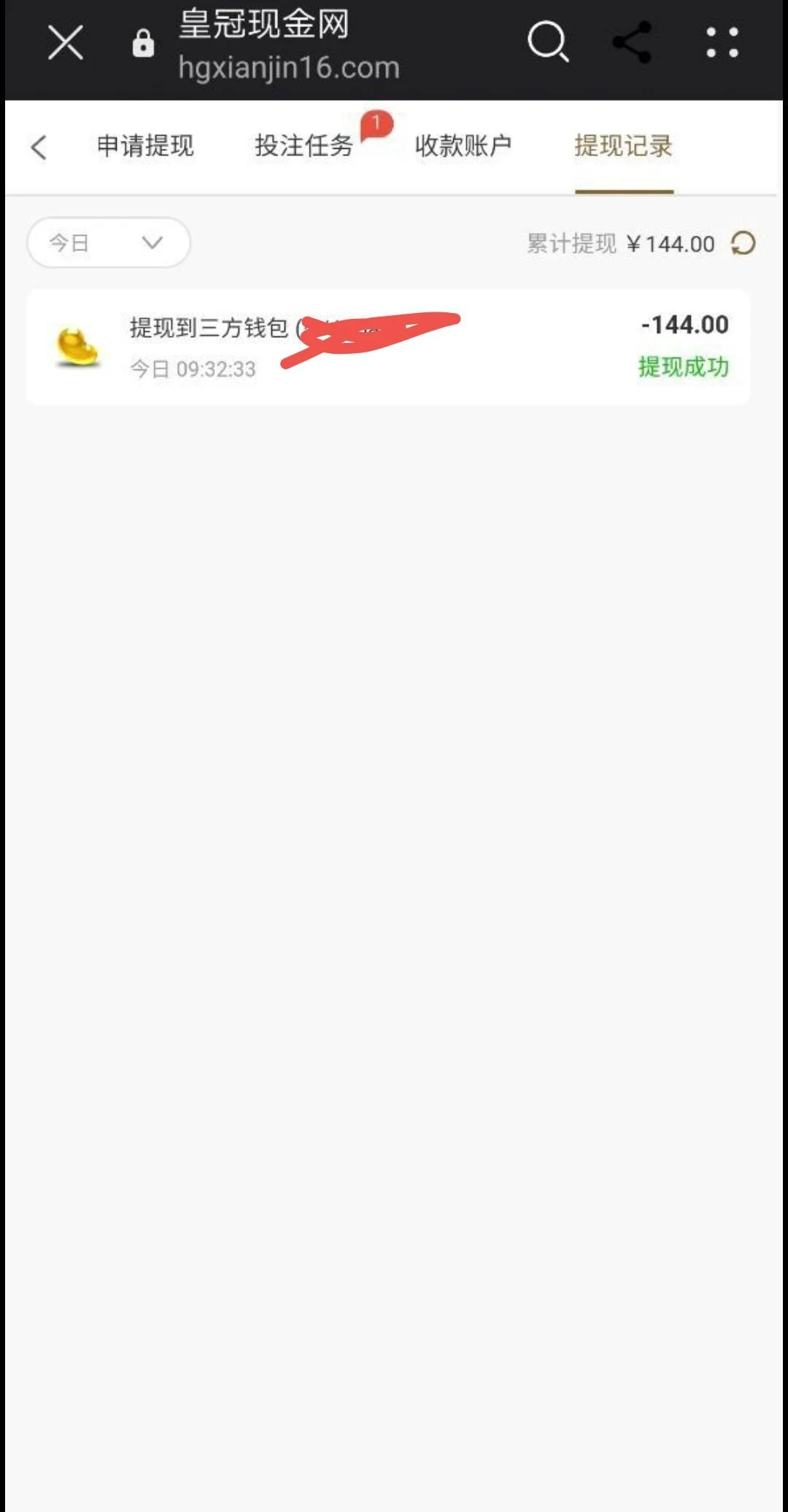Open the 今日 date filter dropdown
This screenshot has height=1512, width=788.
pyautogui.click(x=108, y=243)
